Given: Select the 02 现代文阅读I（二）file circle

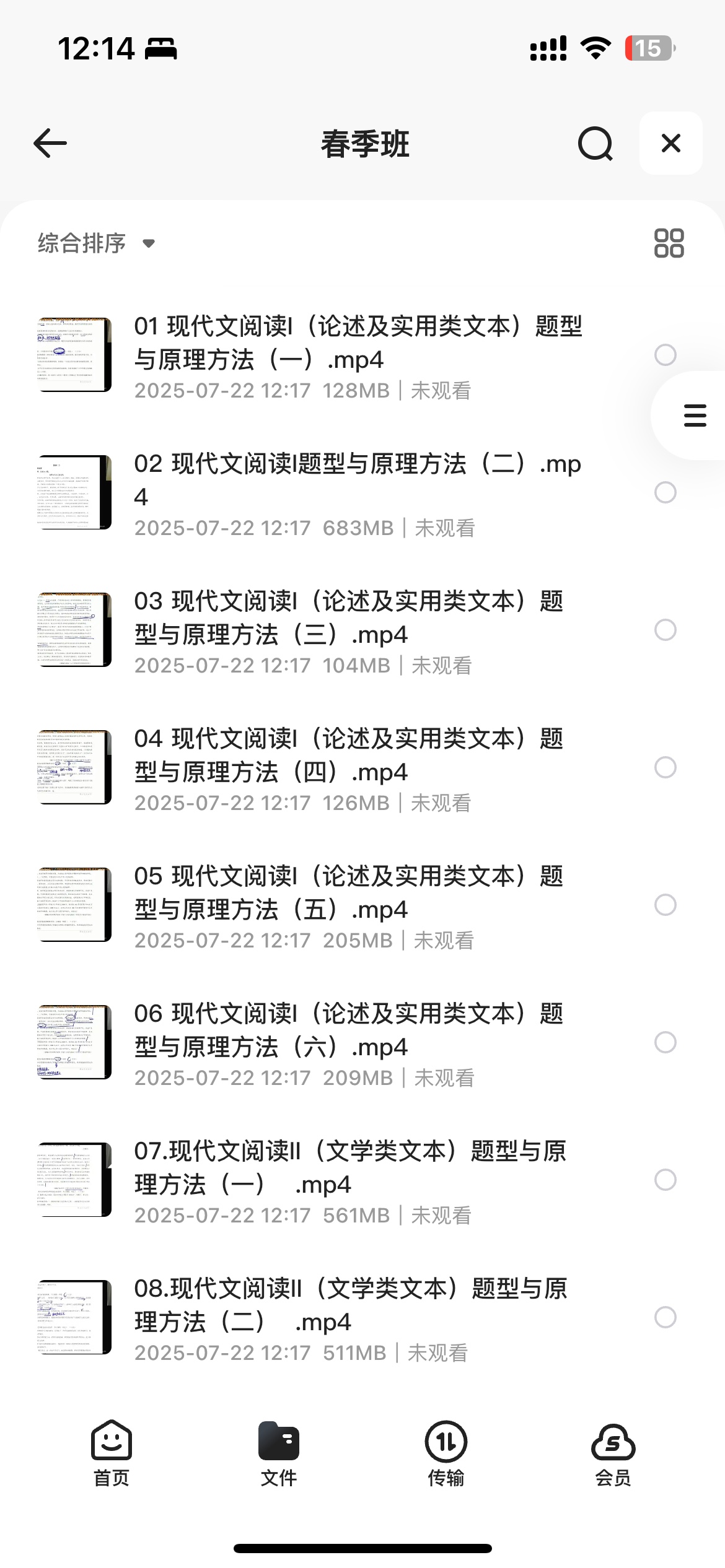Looking at the screenshot, I should coord(665,493).
